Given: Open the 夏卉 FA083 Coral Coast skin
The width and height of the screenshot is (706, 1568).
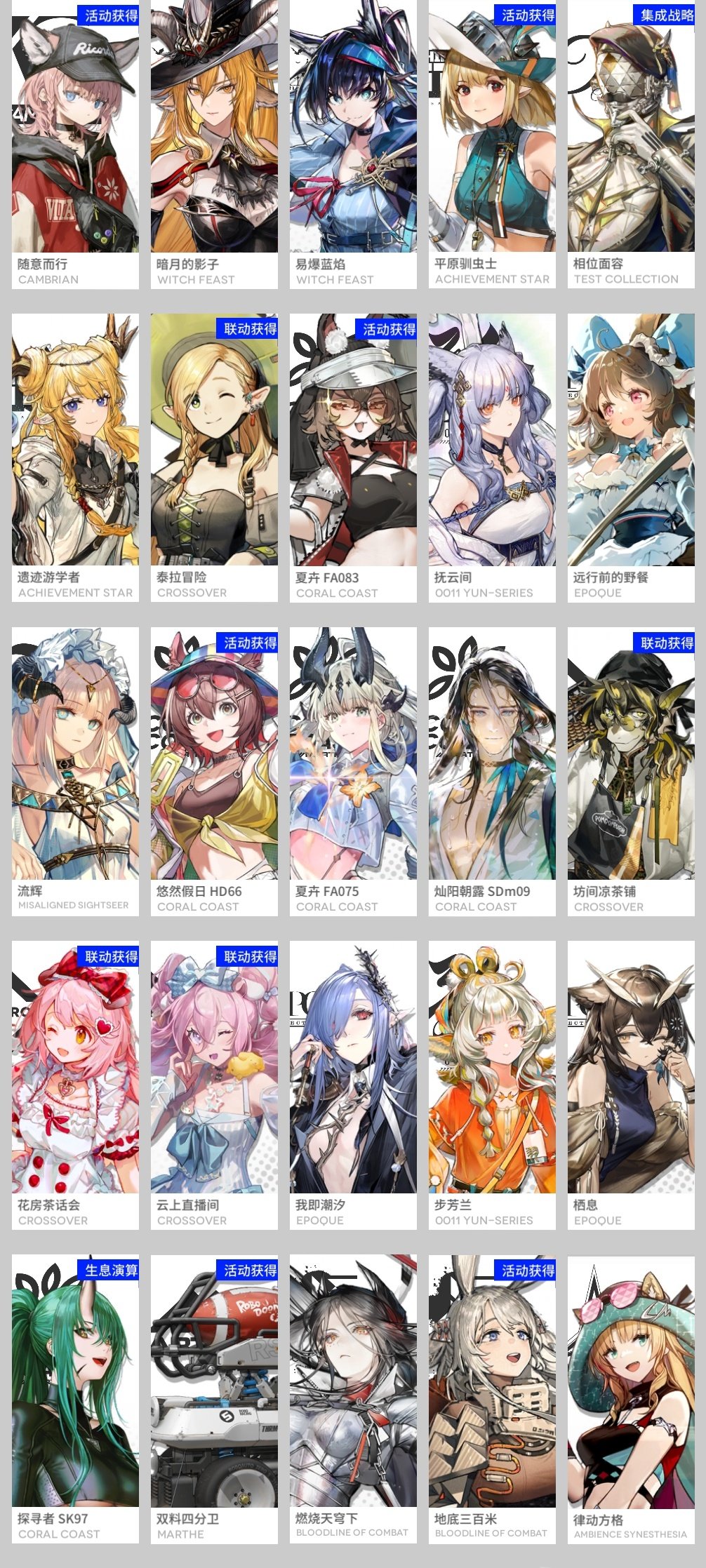Looking at the screenshot, I should (354, 442).
